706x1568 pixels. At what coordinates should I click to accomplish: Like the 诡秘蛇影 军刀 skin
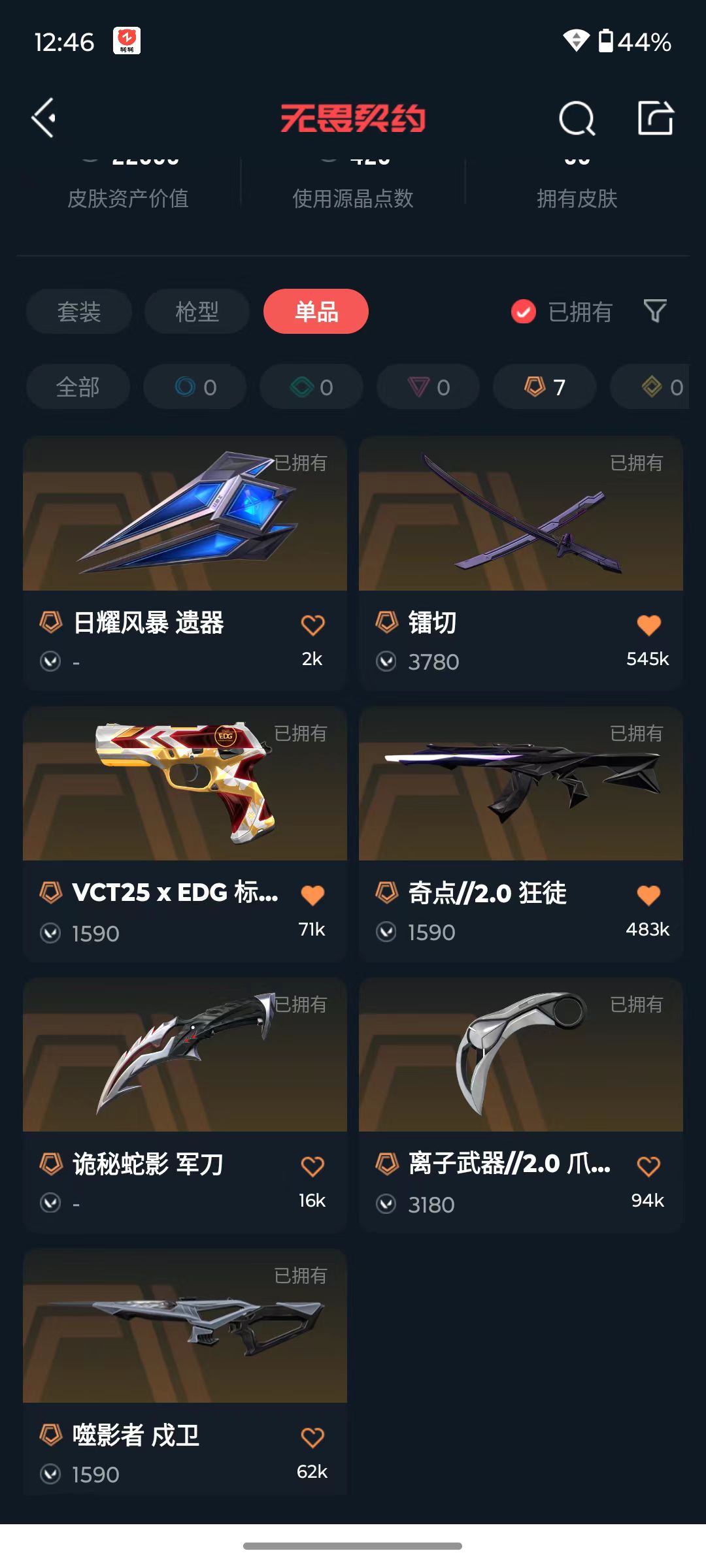pyautogui.click(x=312, y=1166)
